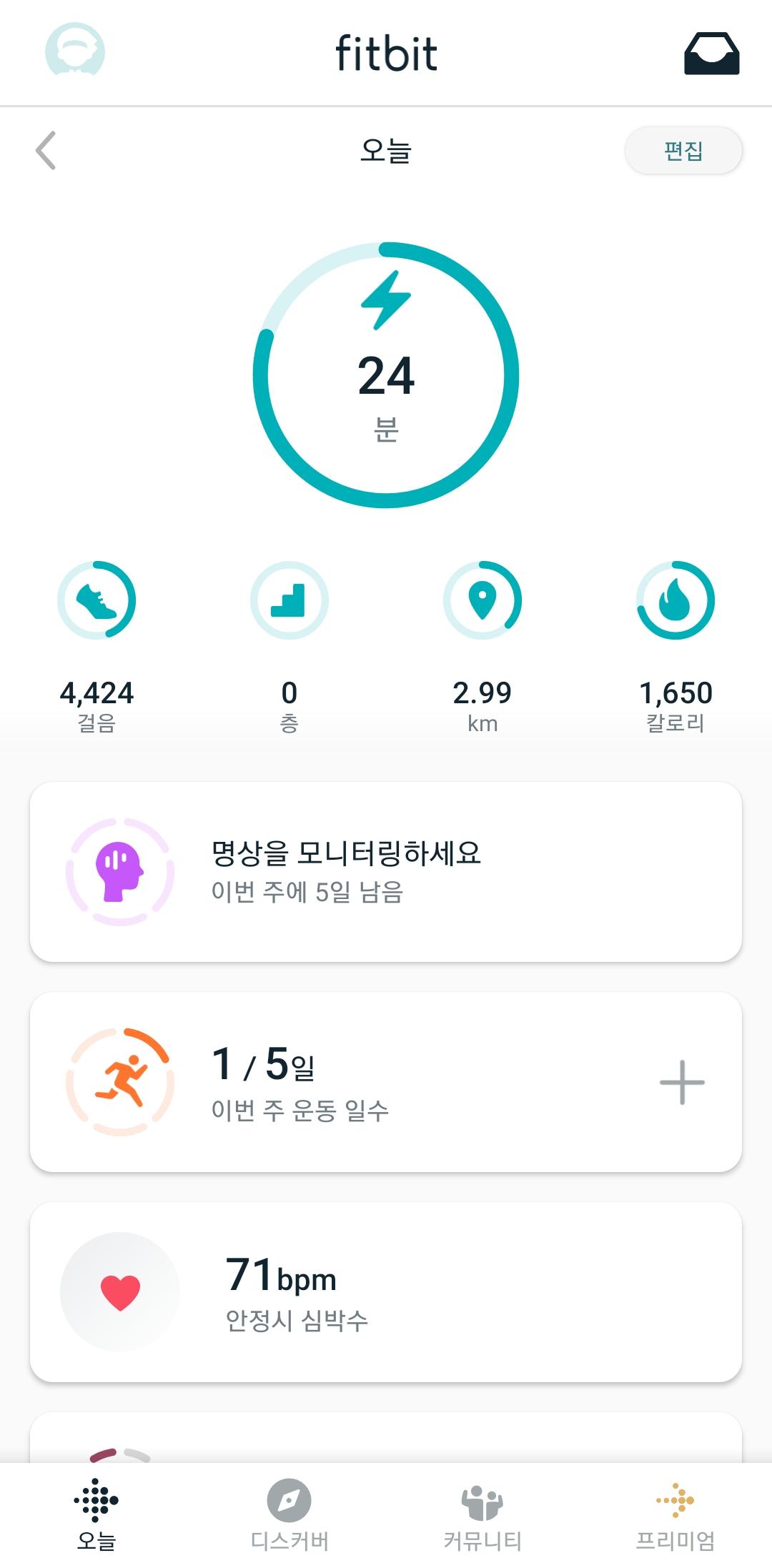Open the inbox notifications icon
Screen dimensions: 772x1568
tap(711, 54)
